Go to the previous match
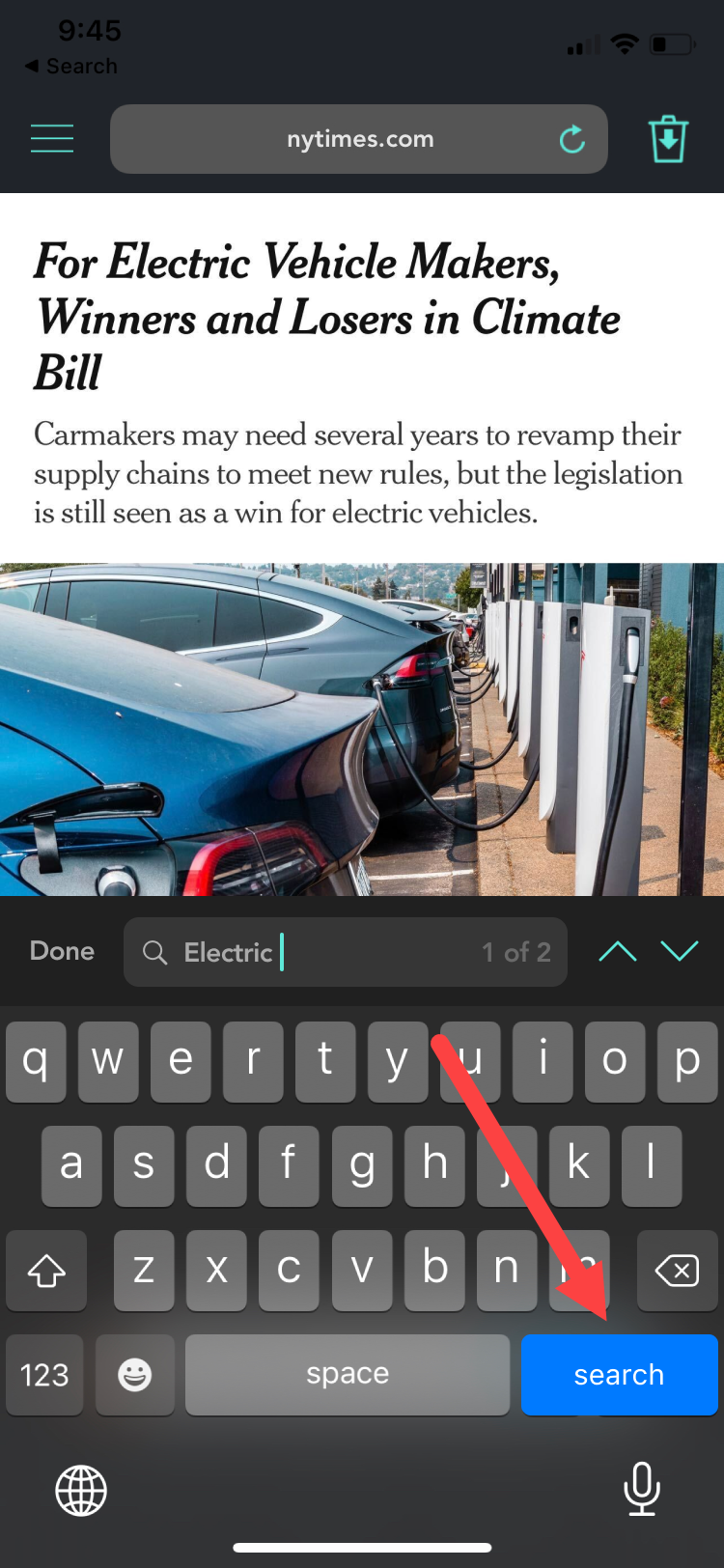This screenshot has width=724, height=1568. coord(618,952)
